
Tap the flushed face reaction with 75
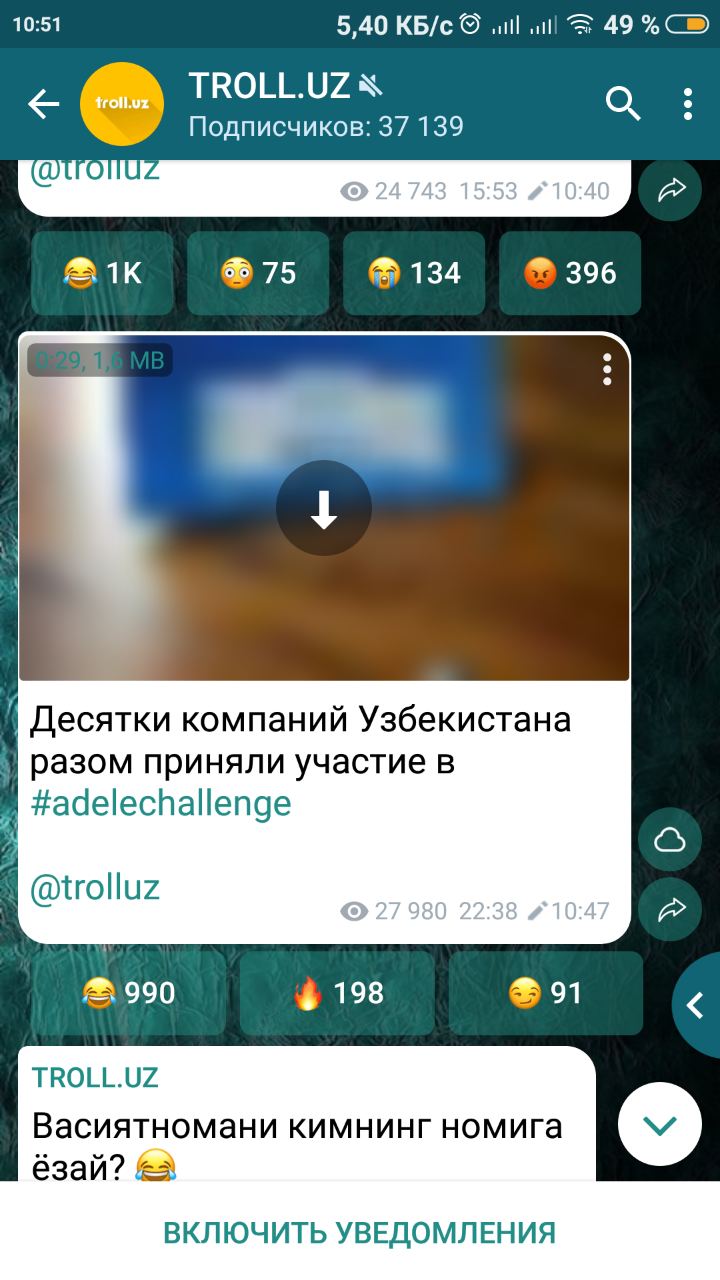tap(258, 273)
